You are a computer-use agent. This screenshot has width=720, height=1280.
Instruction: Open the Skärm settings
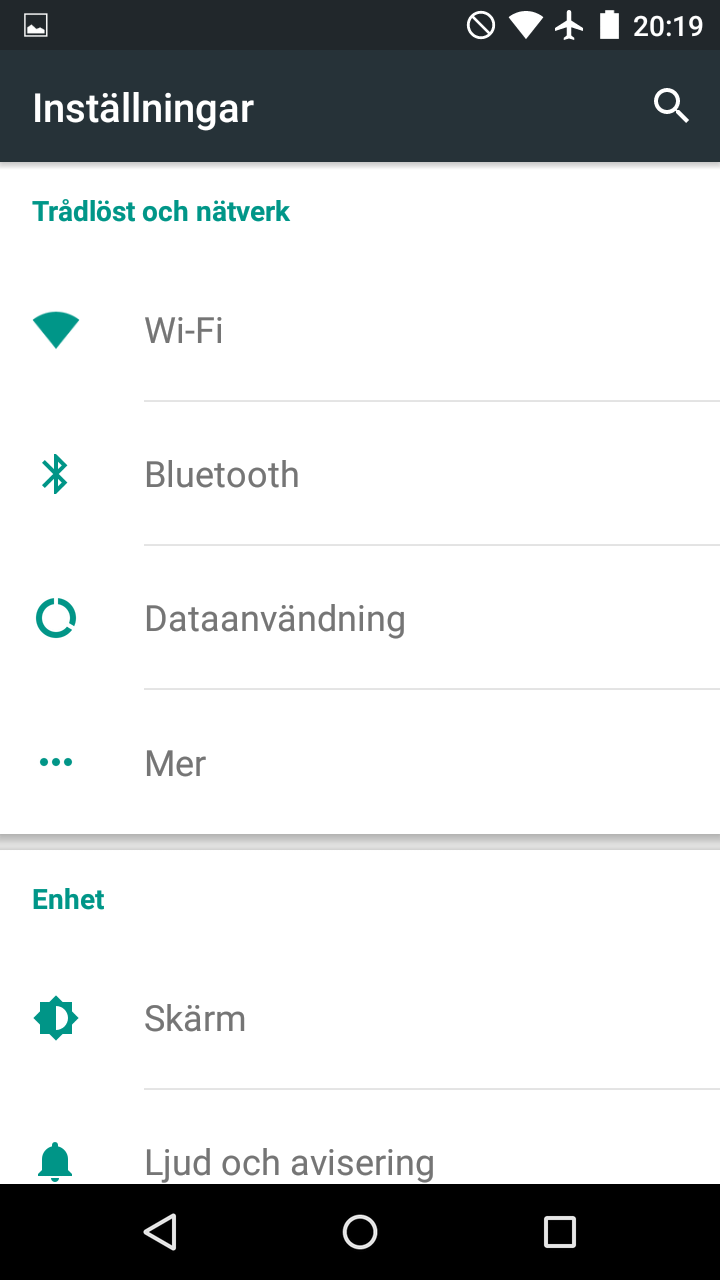click(360, 1018)
